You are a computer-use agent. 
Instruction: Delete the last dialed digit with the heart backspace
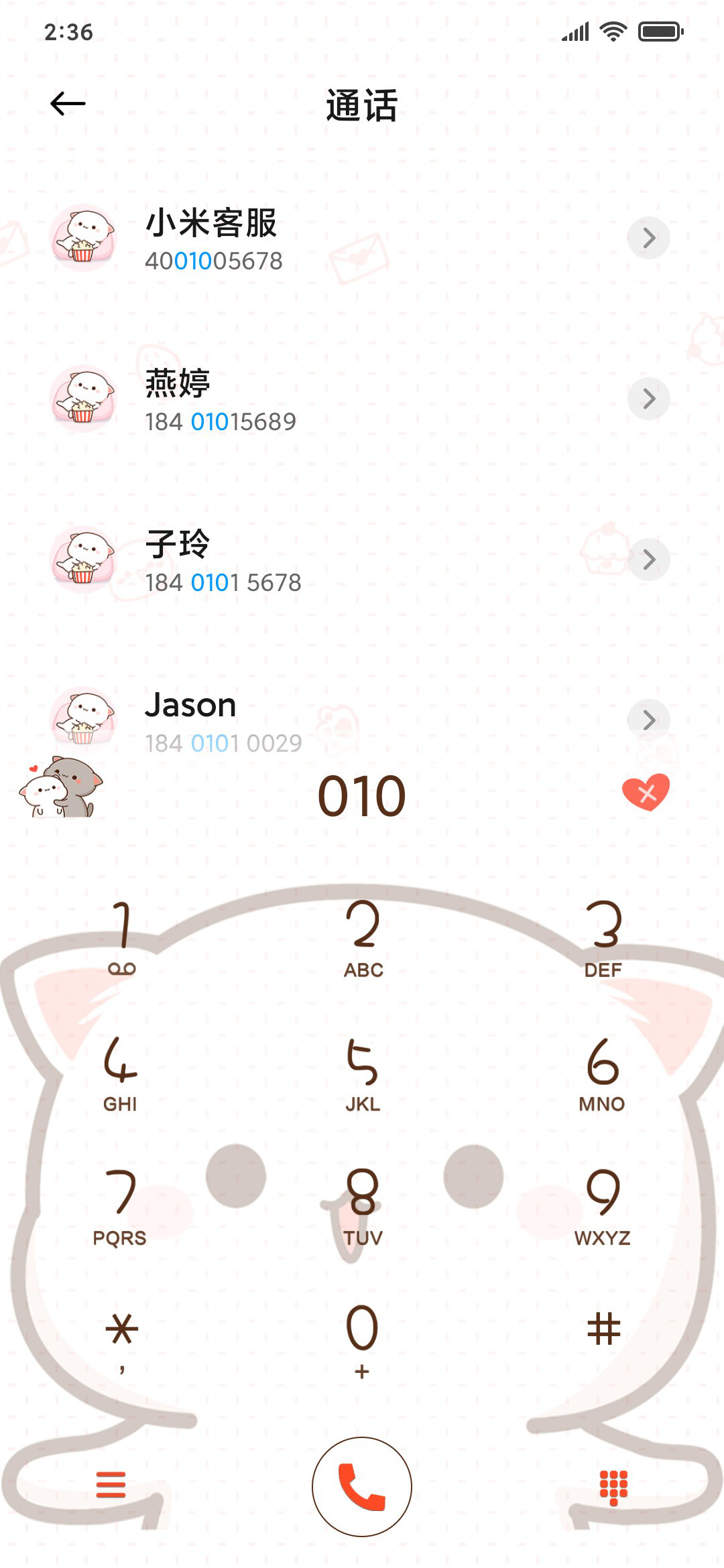pos(646,793)
